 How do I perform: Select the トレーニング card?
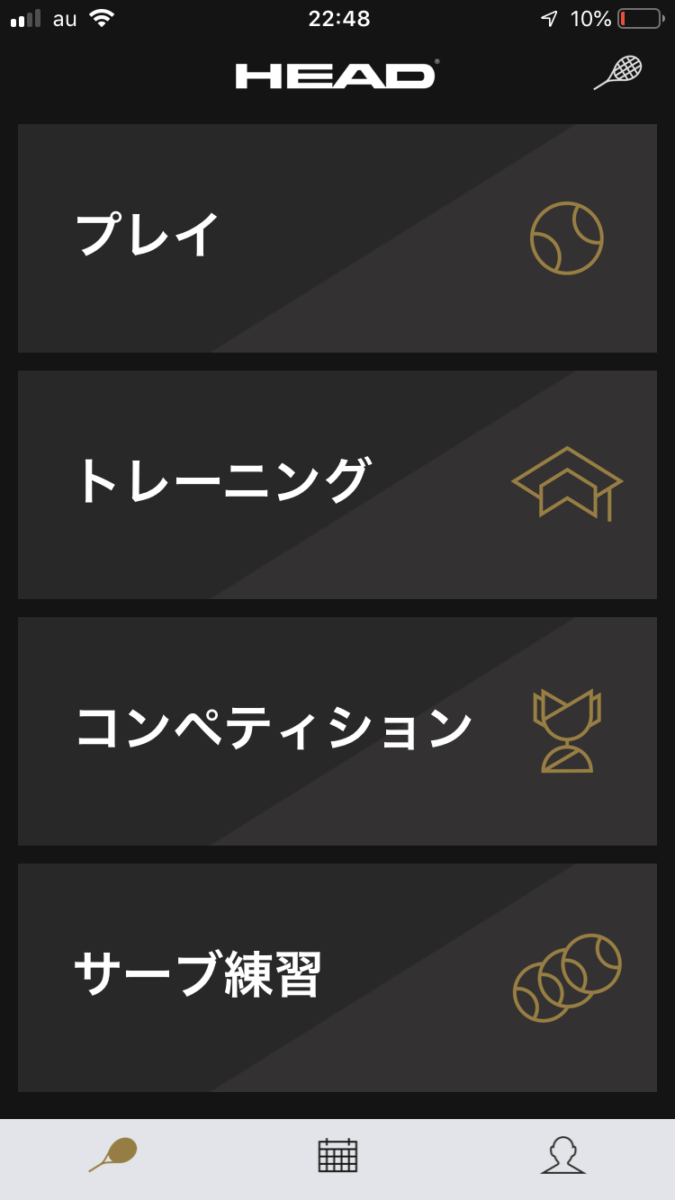(337, 484)
